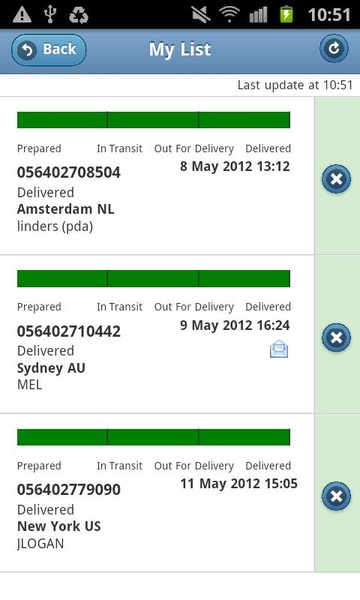Go back using the Back button

tap(49, 50)
